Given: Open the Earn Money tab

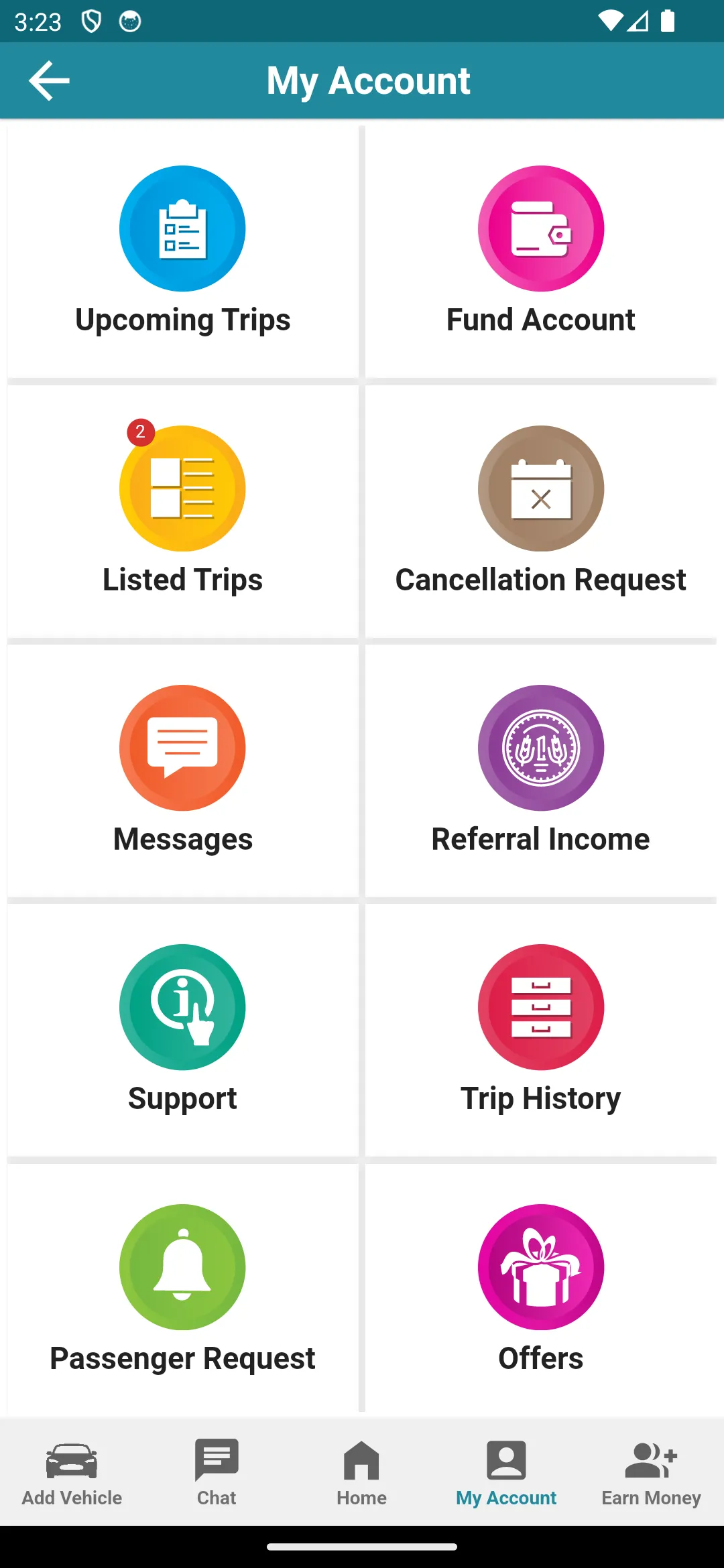Looking at the screenshot, I should pos(651,1473).
